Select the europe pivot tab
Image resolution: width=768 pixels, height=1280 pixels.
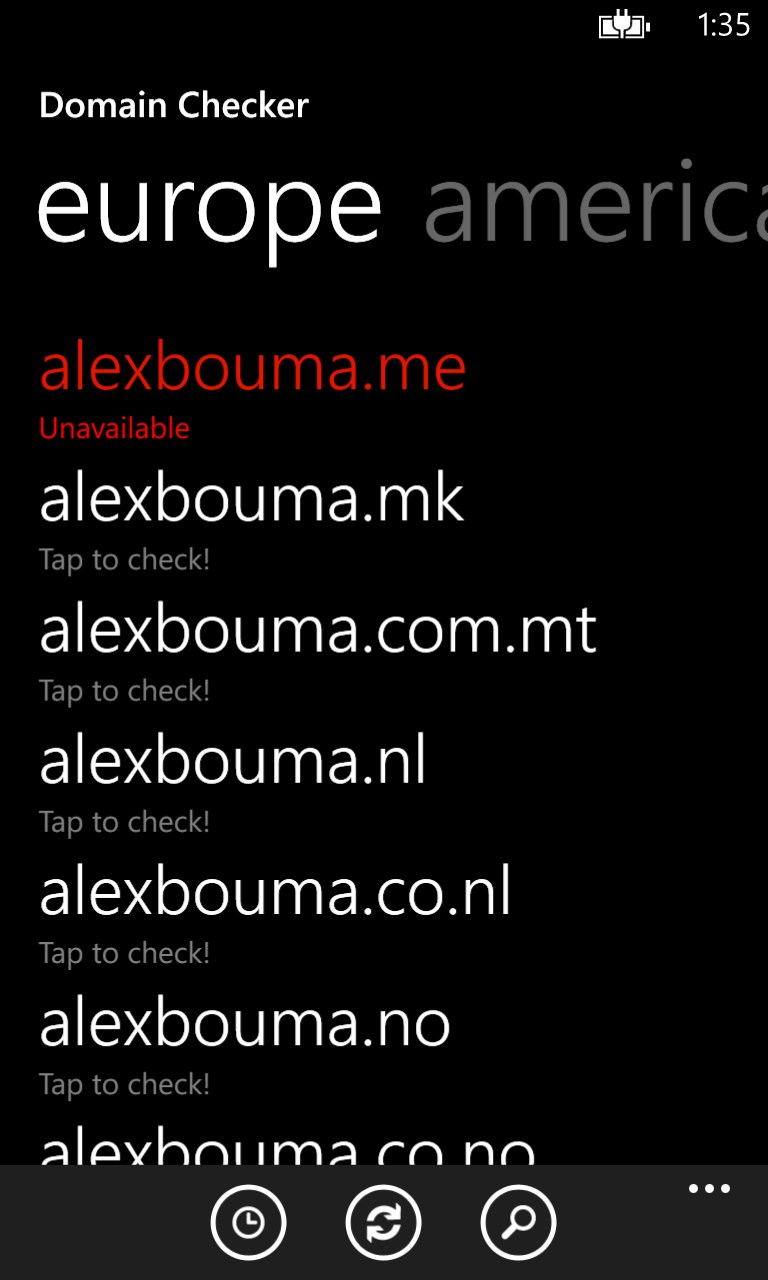210,208
